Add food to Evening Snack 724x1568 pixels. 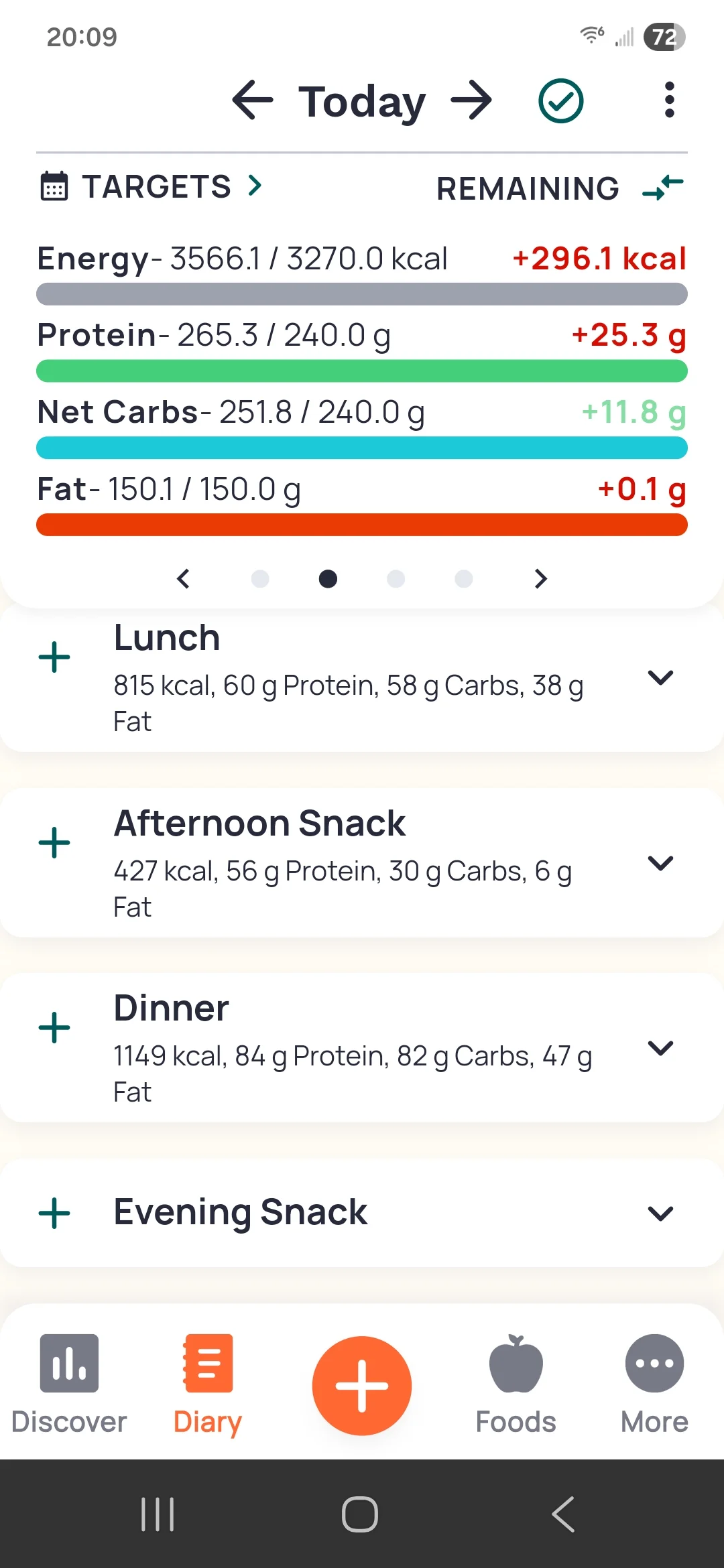click(54, 1213)
